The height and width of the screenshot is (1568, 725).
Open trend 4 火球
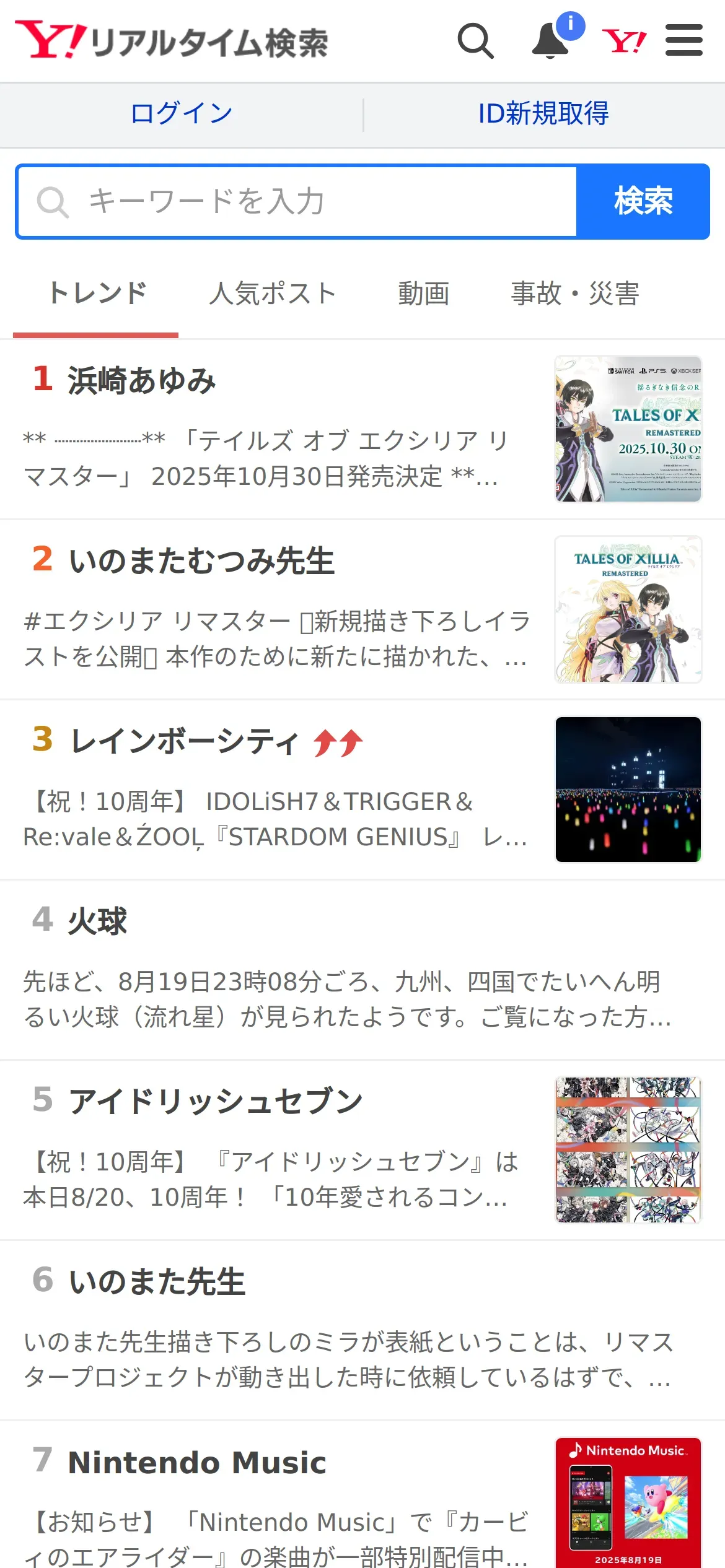pos(362,970)
